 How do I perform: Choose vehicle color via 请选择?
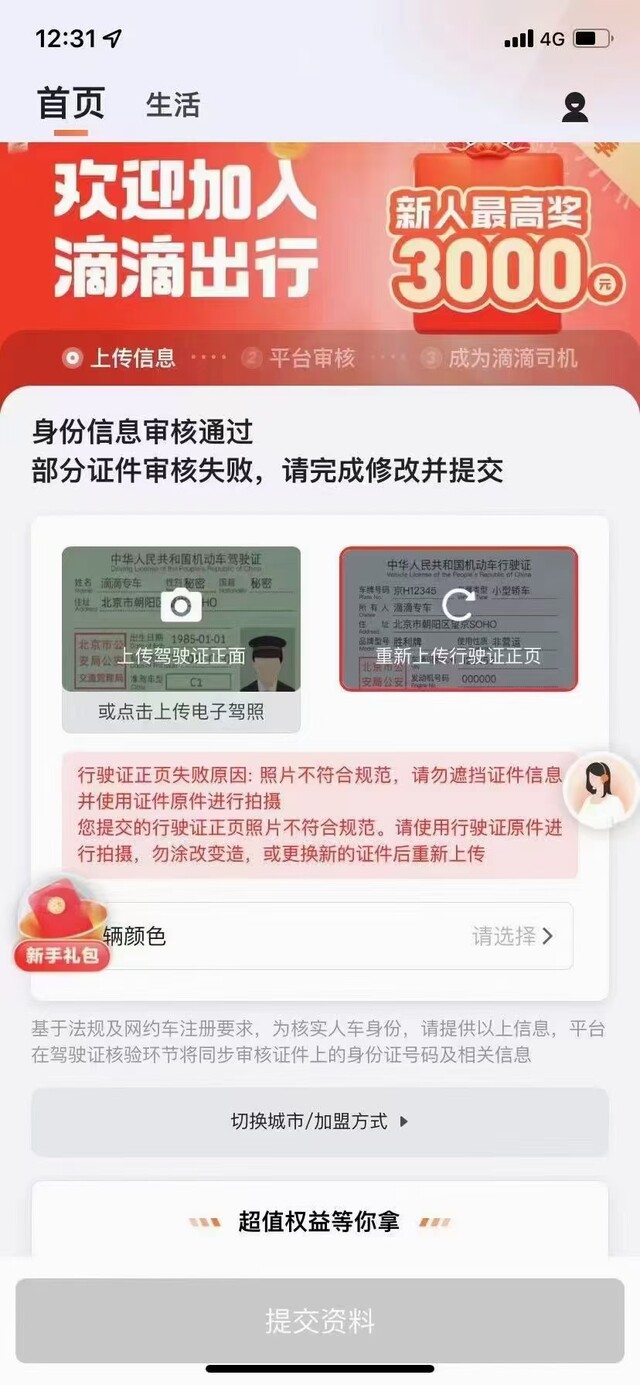[513, 936]
